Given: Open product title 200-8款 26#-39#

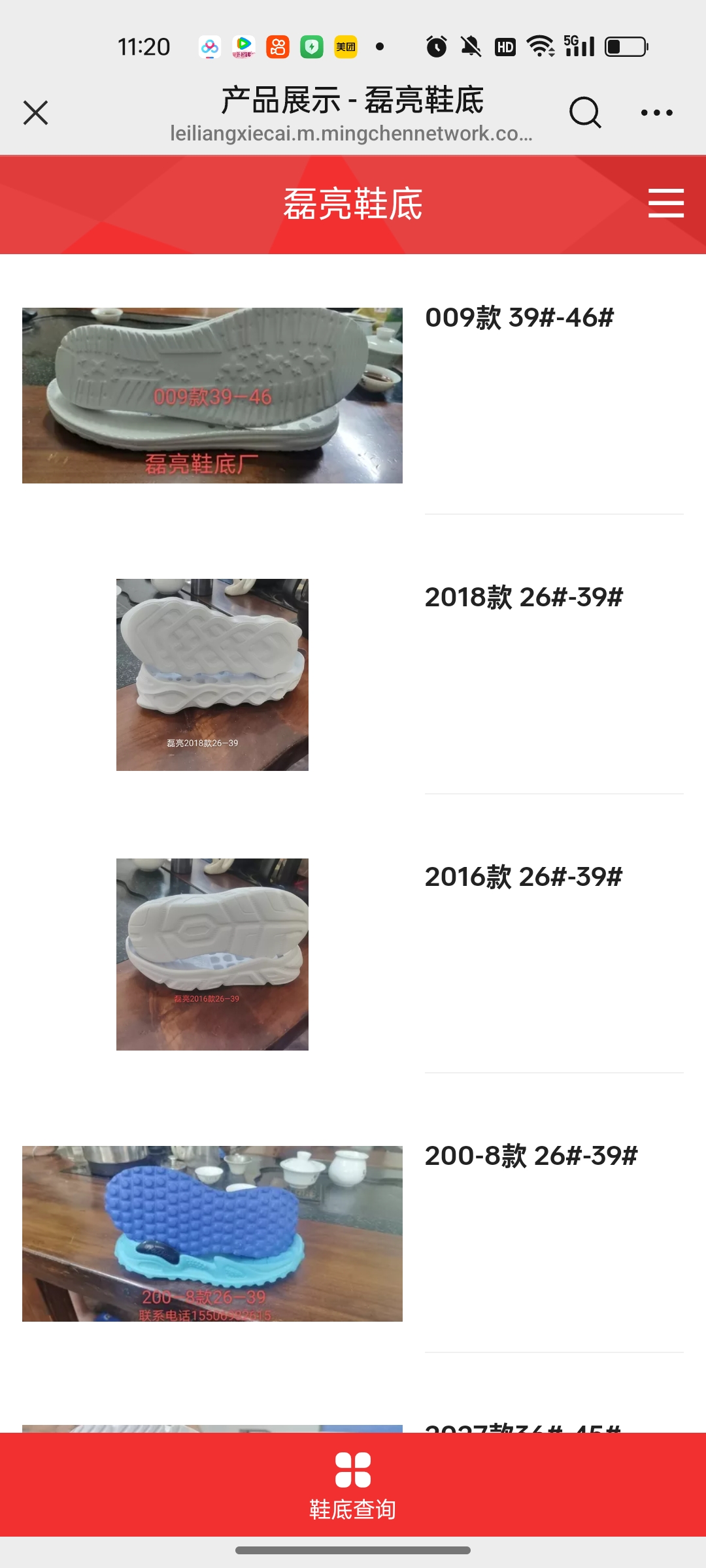Looking at the screenshot, I should [531, 1156].
